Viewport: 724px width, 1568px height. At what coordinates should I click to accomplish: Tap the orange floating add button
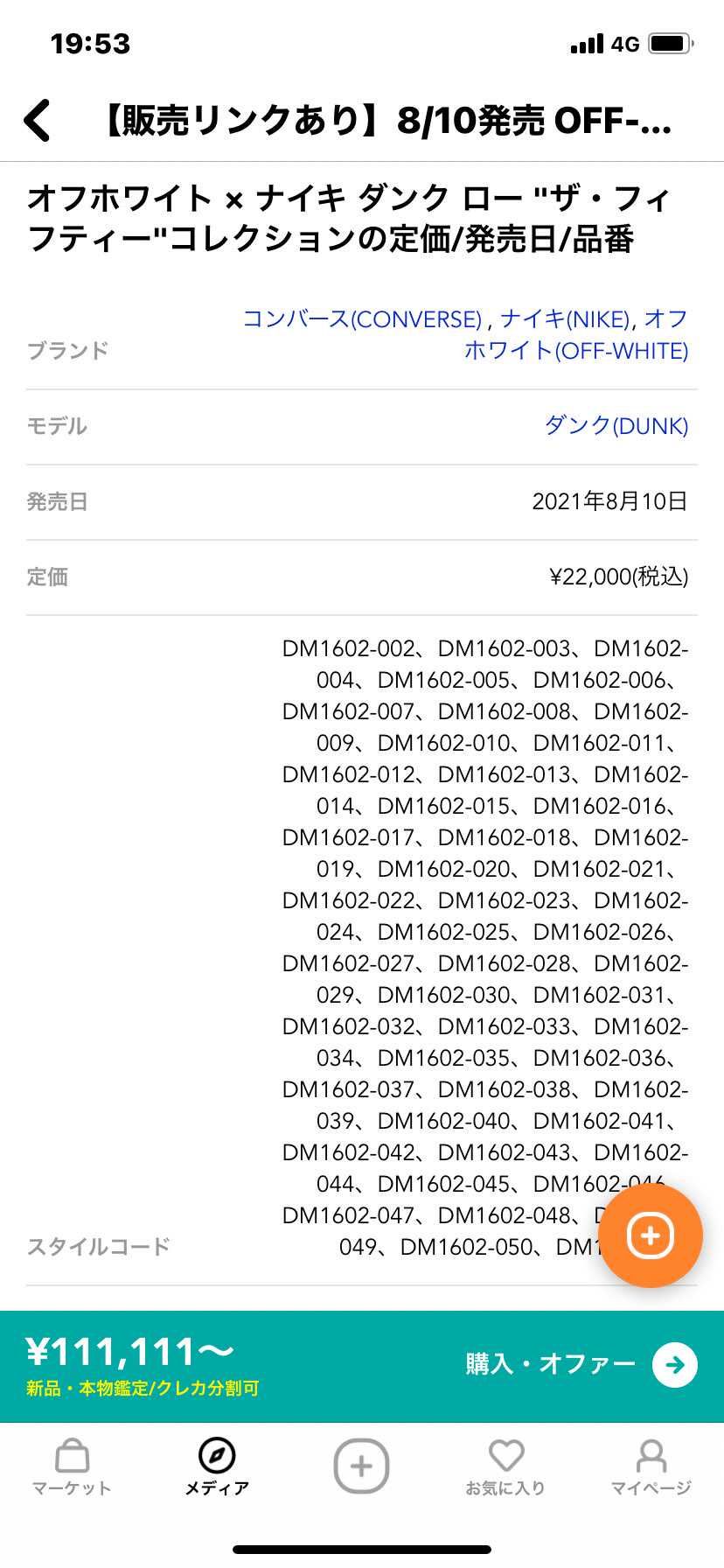[x=650, y=1235]
